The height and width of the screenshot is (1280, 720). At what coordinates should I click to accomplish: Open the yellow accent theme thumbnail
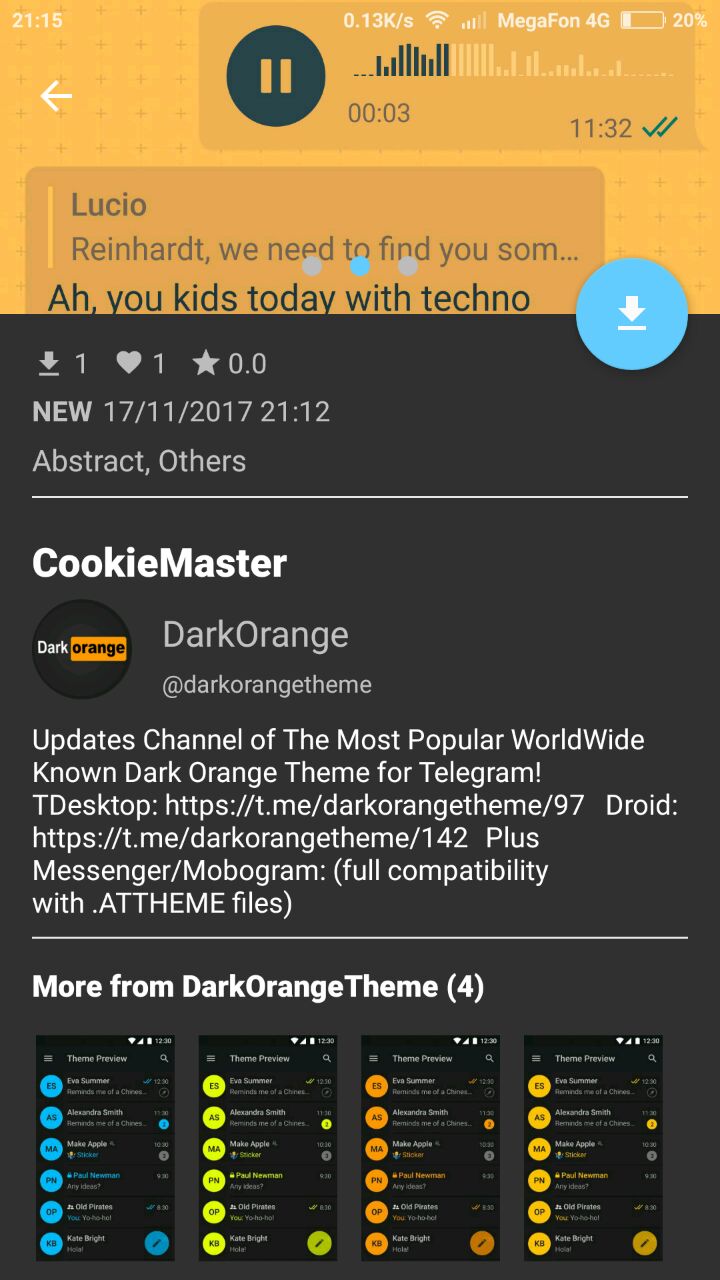coord(594,1148)
